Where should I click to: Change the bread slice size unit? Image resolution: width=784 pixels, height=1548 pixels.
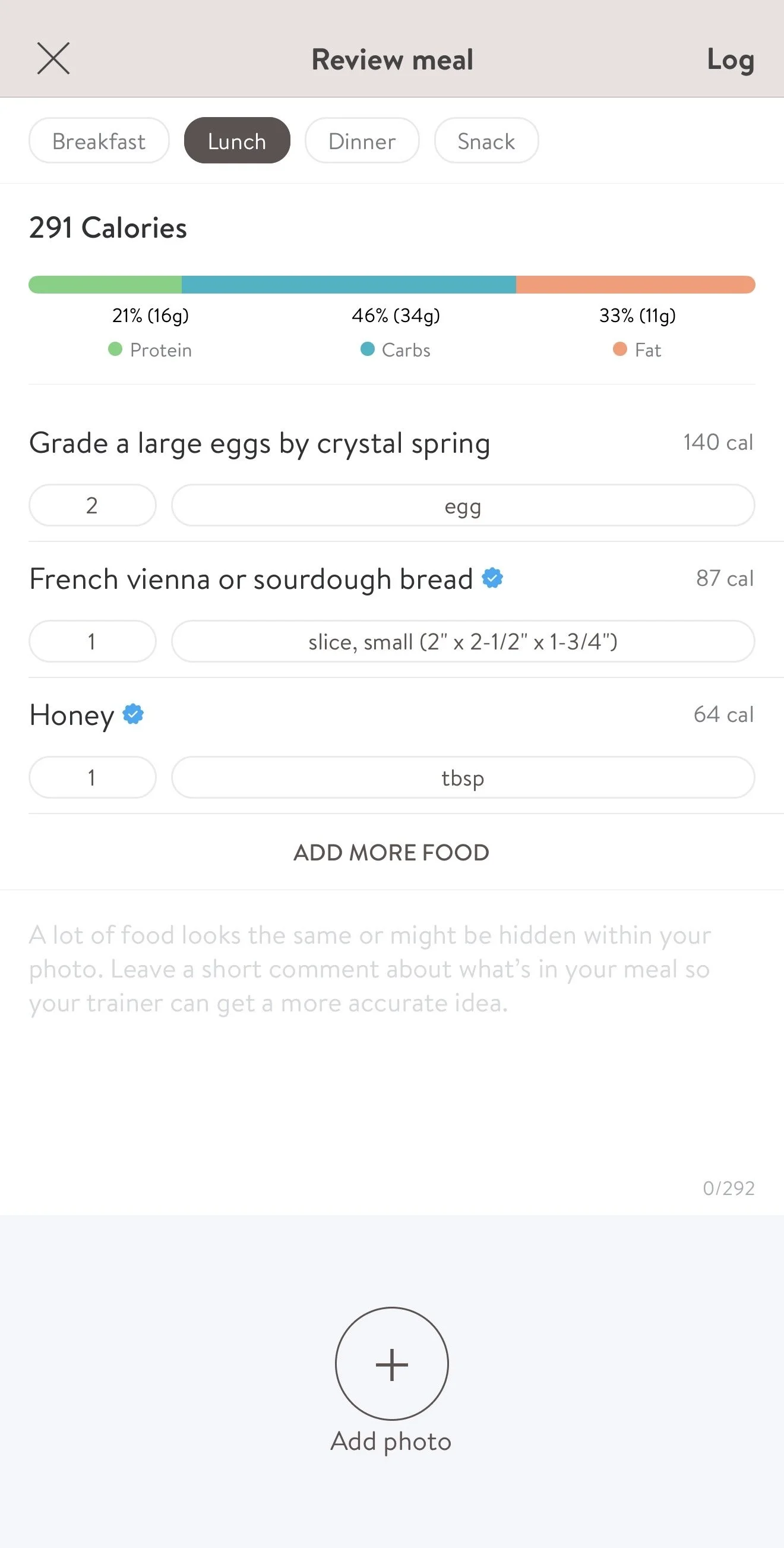click(463, 641)
